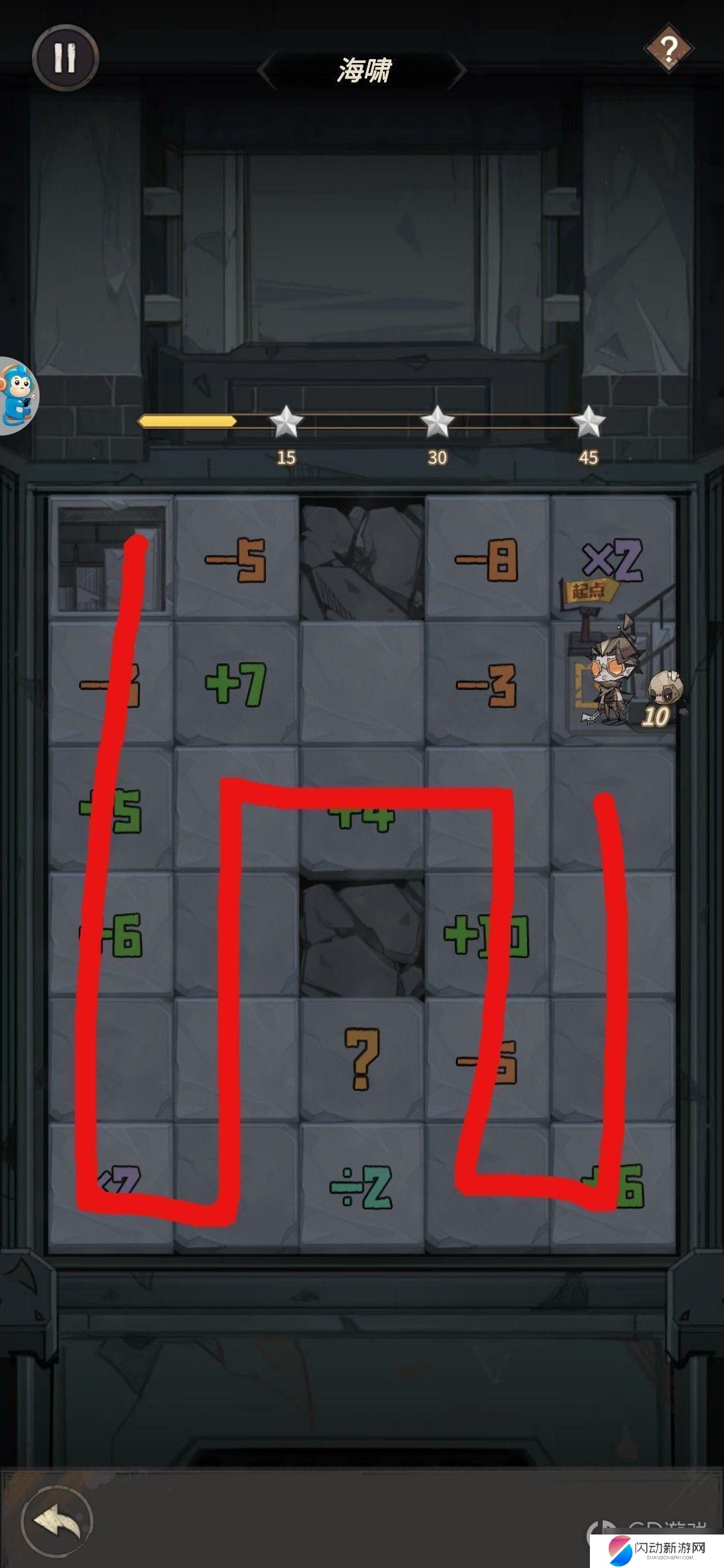The height and width of the screenshot is (1568, 724).
Task: Pause the game
Action: 65,58
